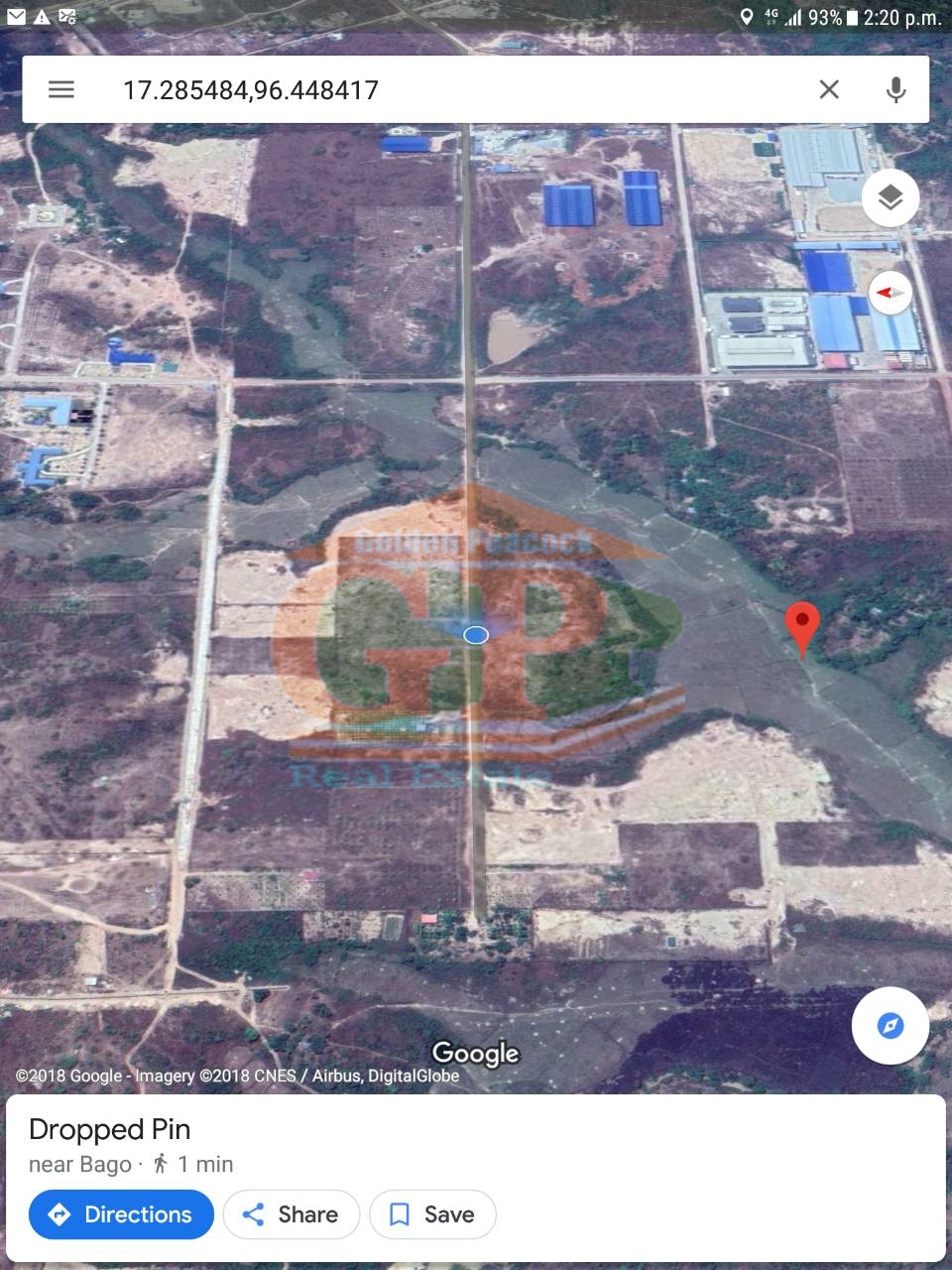Select the red dropped pin marker
952x1270 pixels.
click(x=802, y=625)
